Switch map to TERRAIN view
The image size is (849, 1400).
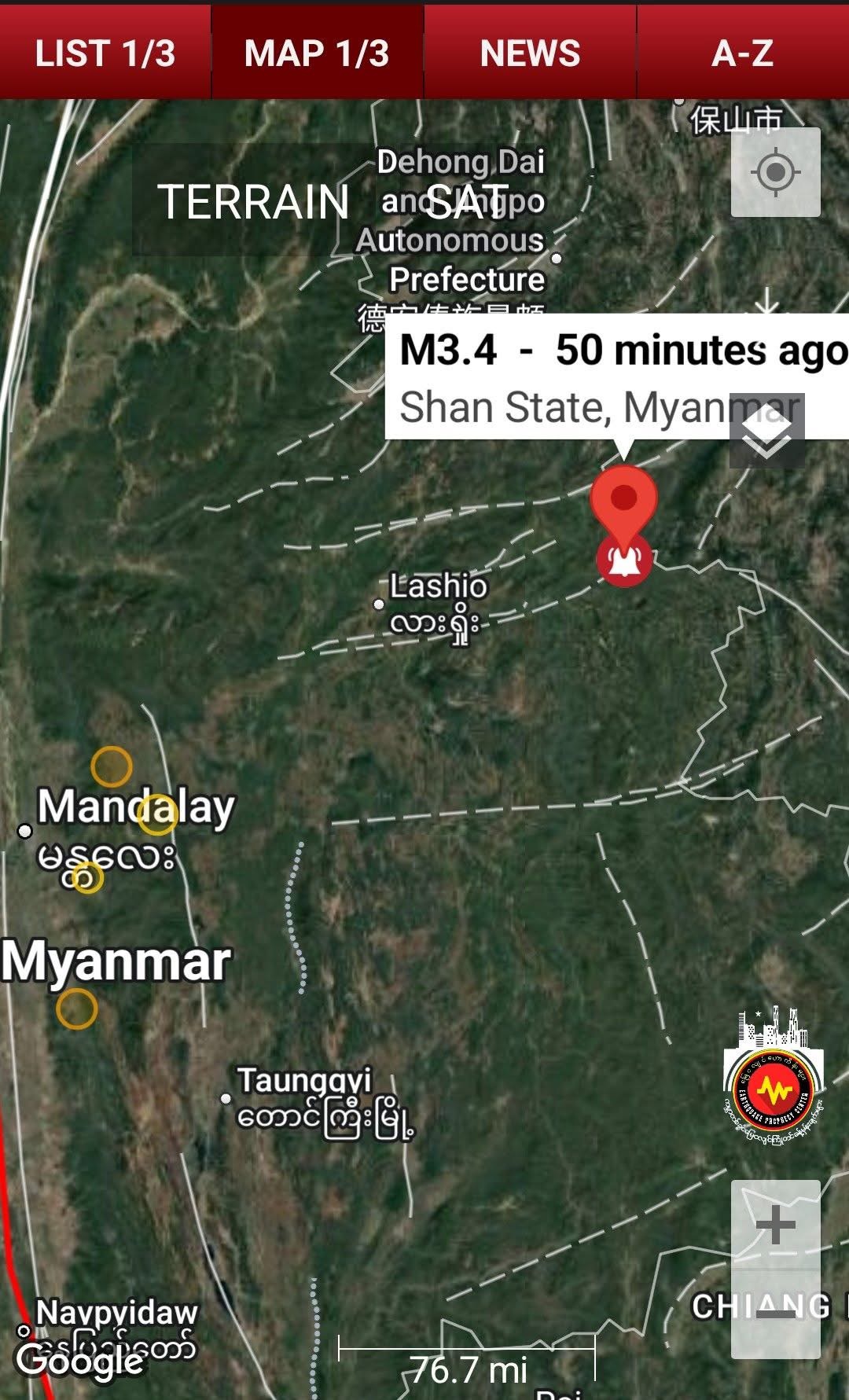click(253, 201)
